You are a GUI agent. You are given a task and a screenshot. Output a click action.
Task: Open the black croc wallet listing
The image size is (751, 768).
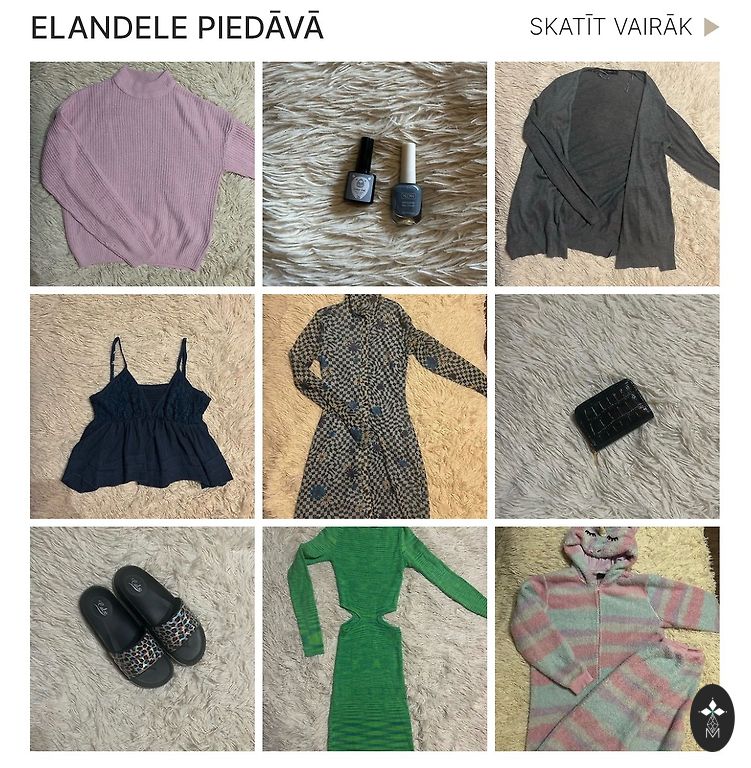tap(607, 406)
